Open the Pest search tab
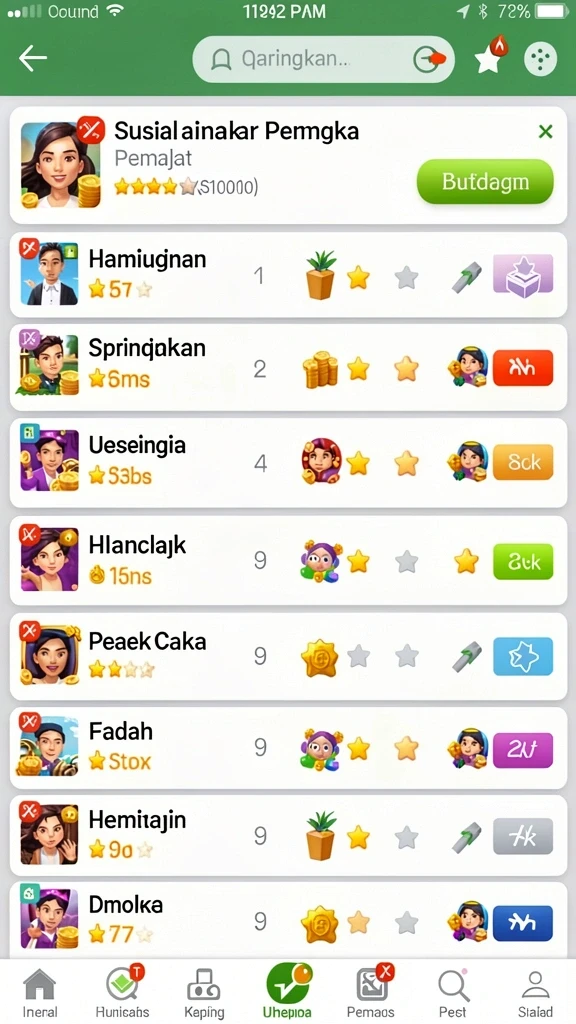576x1024 pixels. tap(453, 993)
